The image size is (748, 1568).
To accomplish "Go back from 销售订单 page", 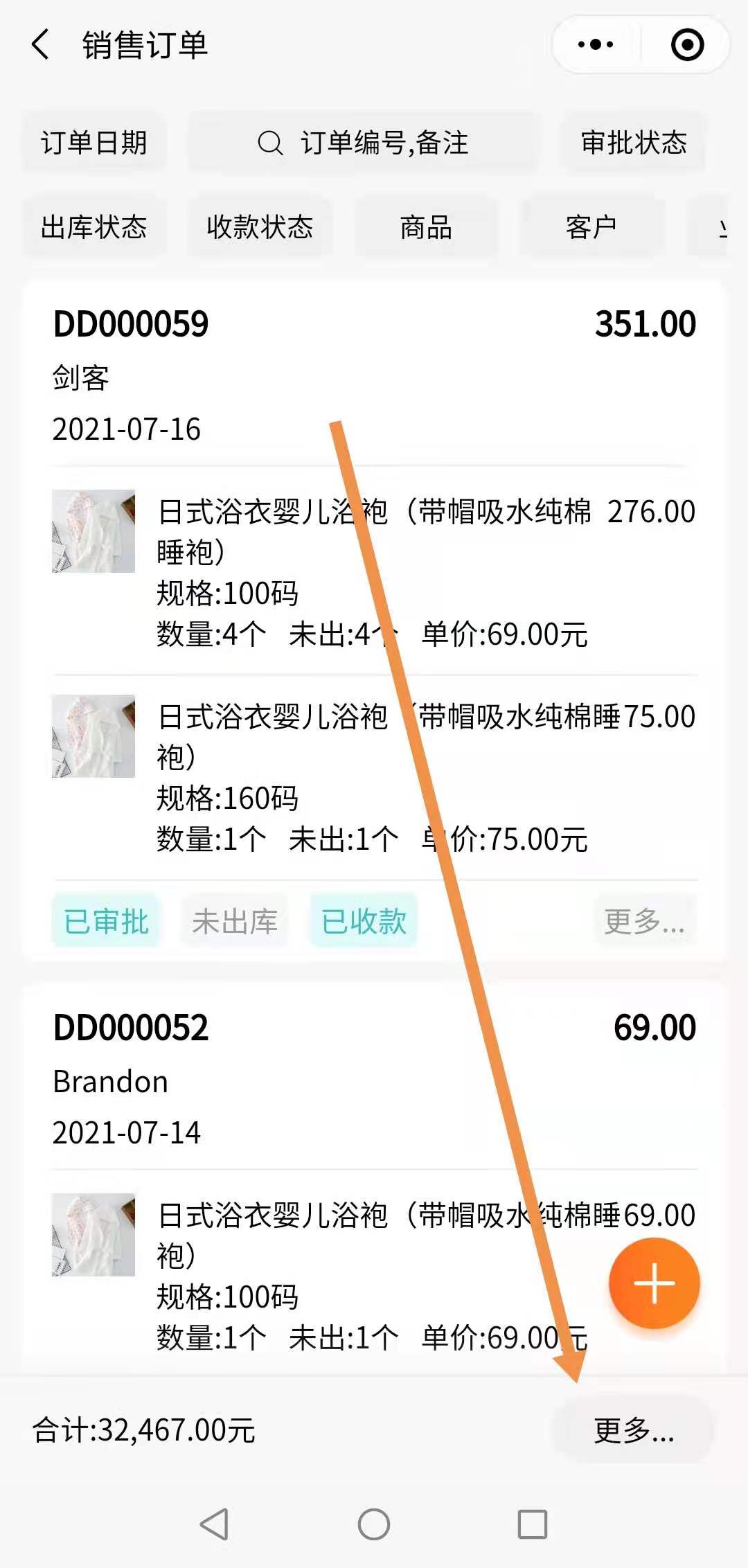I will click(42, 46).
